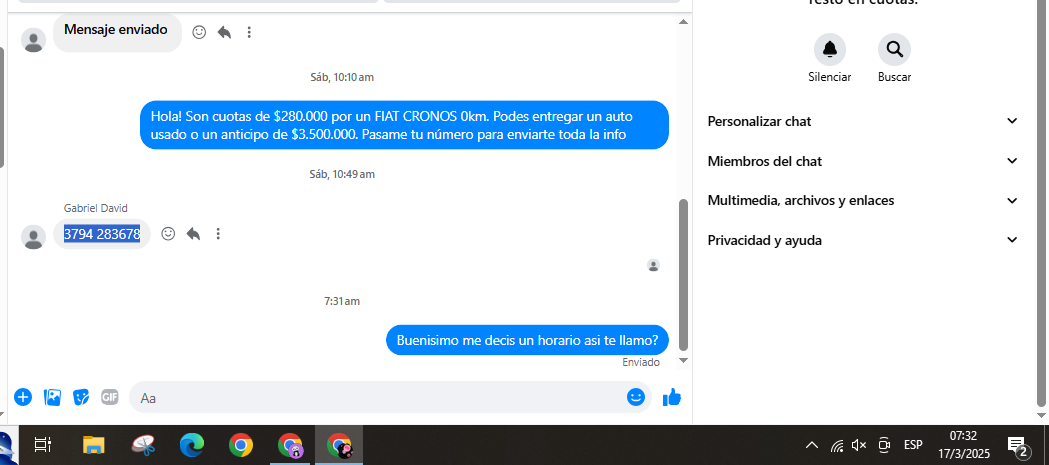This screenshot has width=1049, height=465.
Task: Attach a photo or file
Action: (x=53, y=398)
